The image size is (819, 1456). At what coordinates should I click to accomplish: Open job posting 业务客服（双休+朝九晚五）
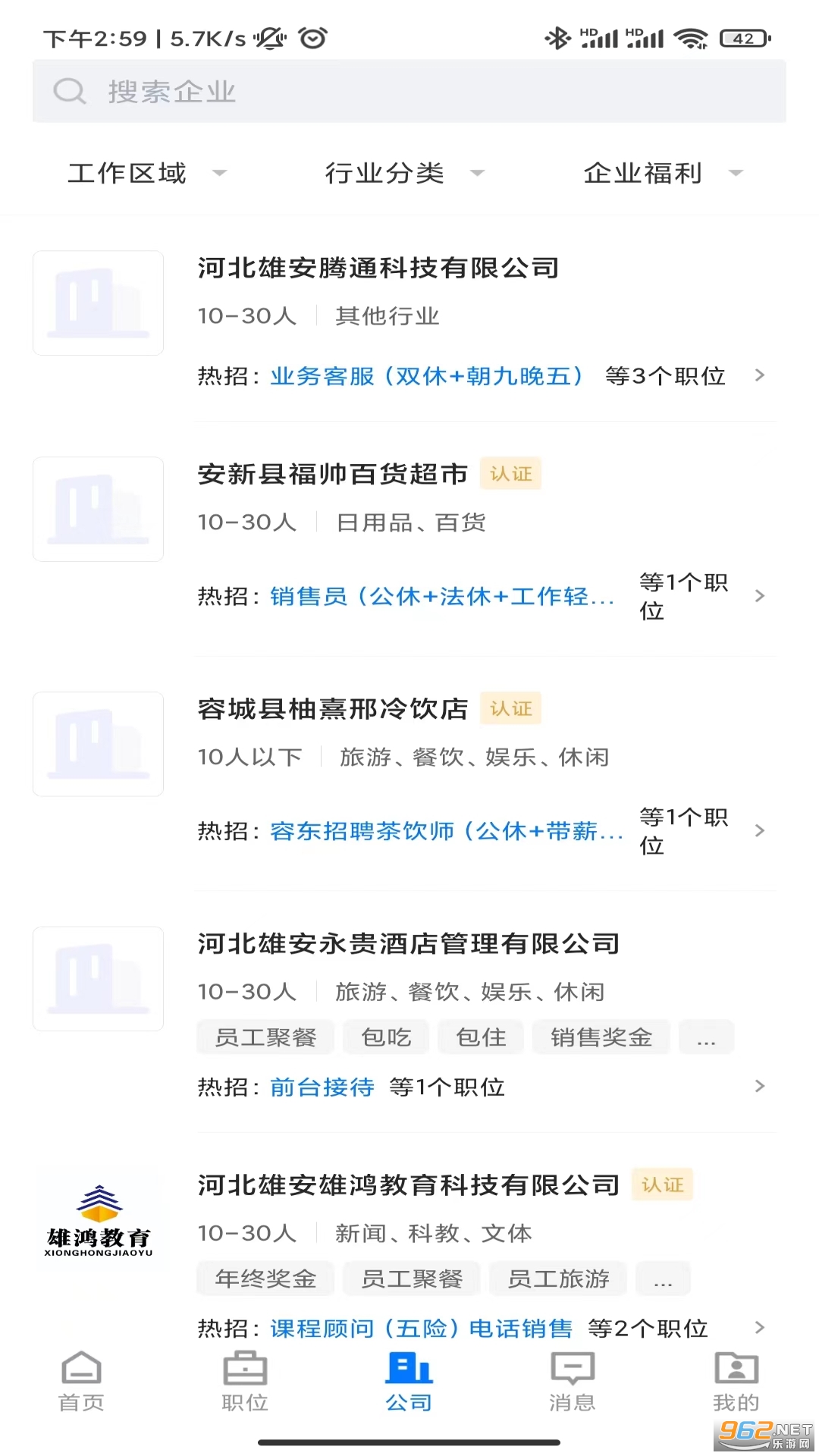coord(426,376)
